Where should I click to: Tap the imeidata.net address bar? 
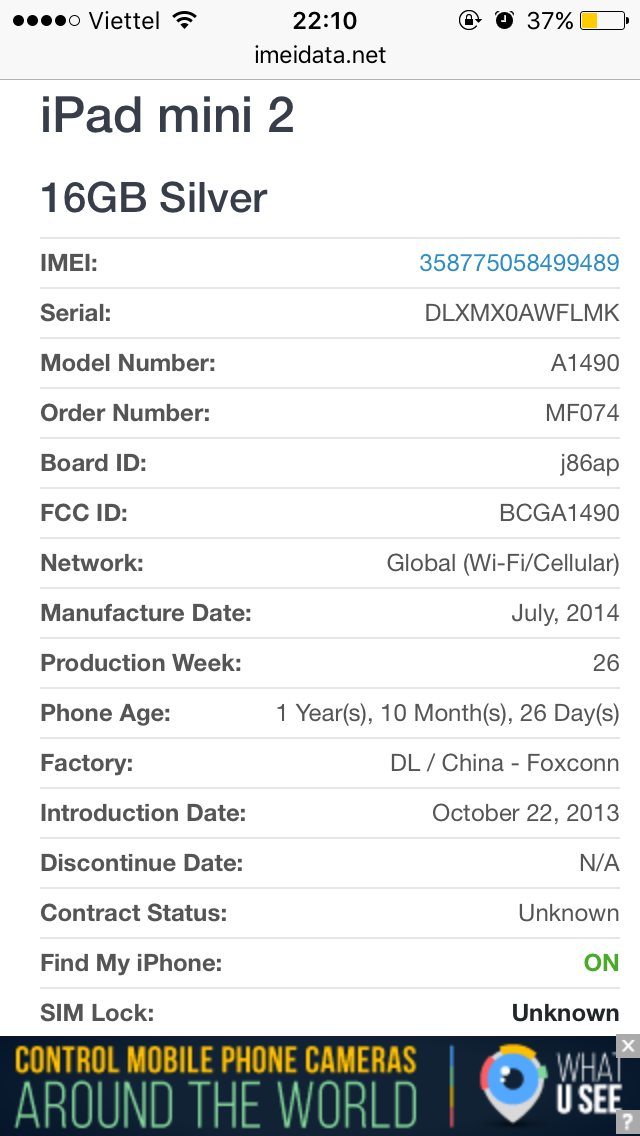320,55
